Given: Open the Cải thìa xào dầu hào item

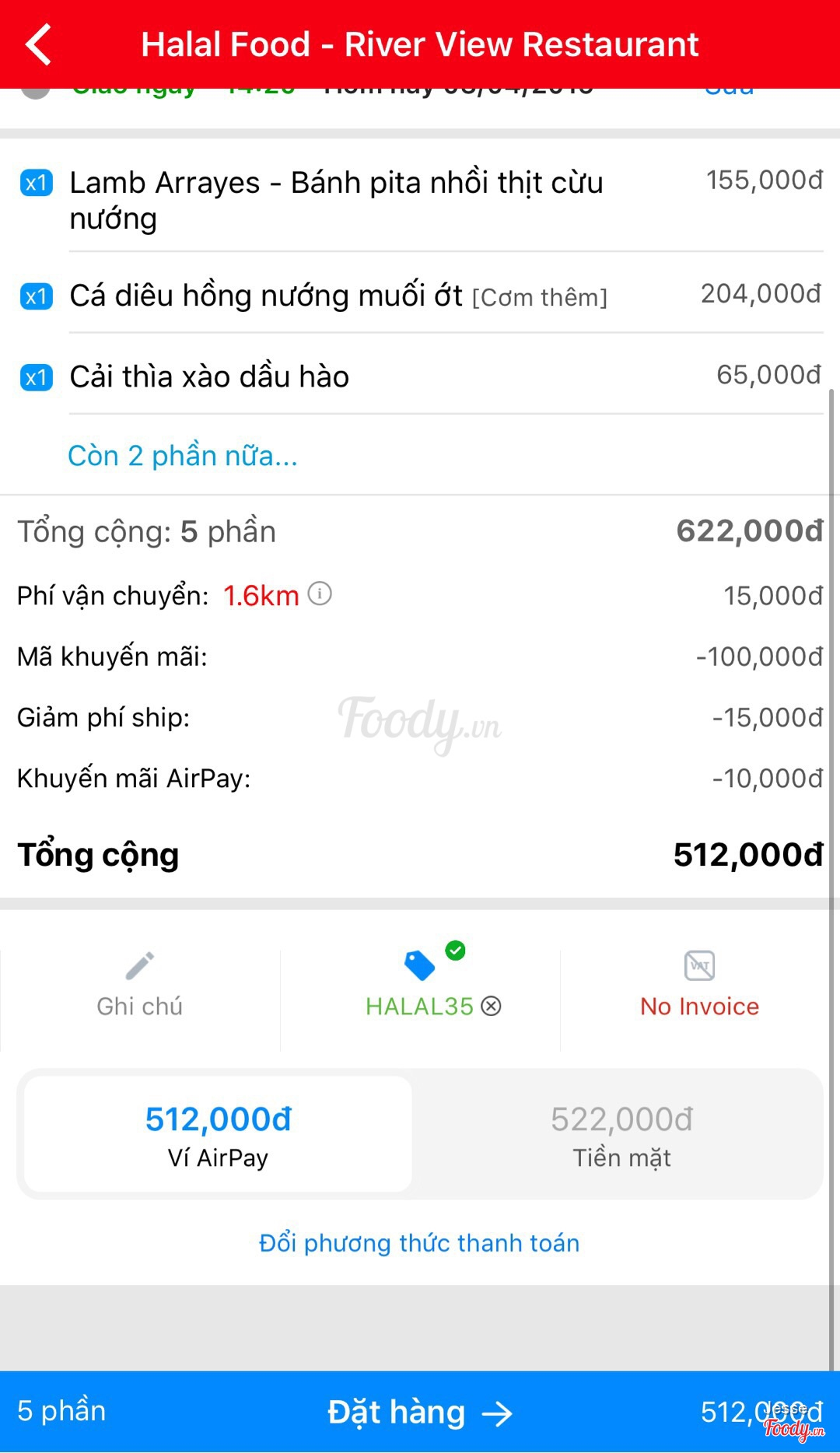Looking at the screenshot, I should click(x=210, y=377).
